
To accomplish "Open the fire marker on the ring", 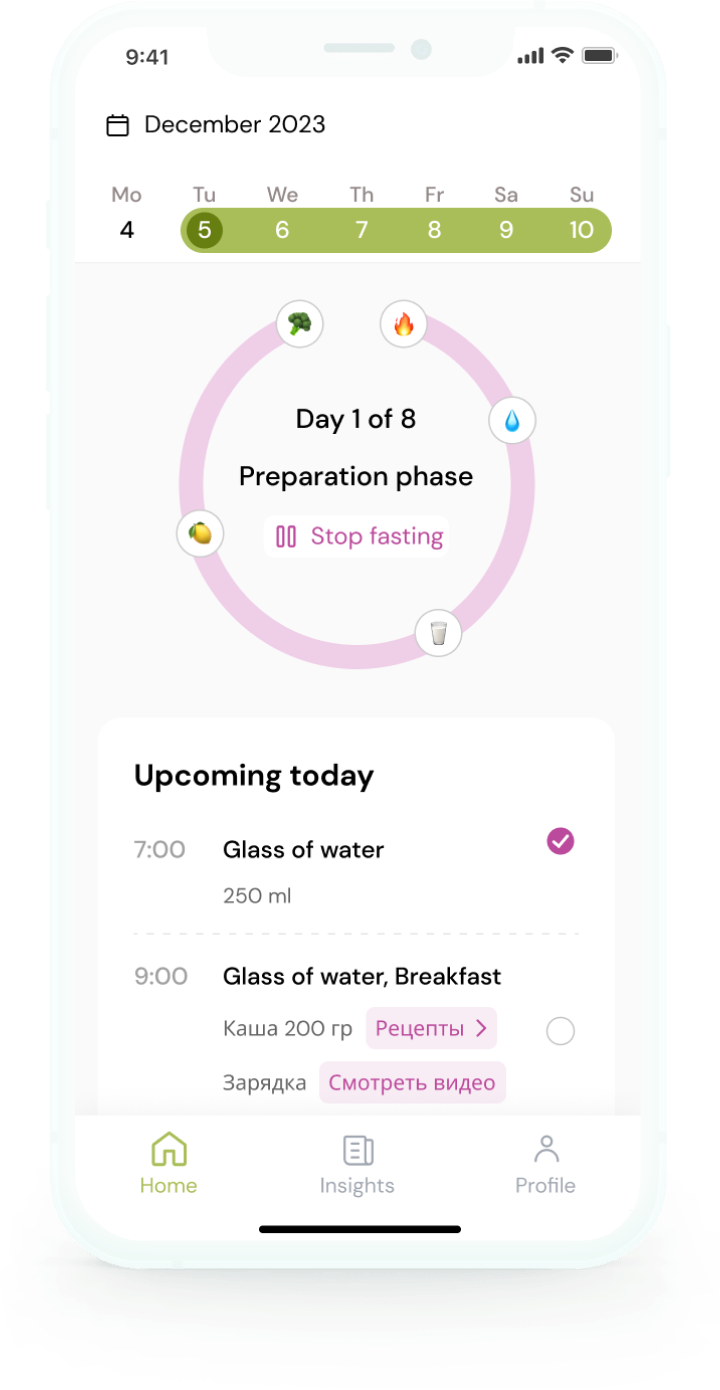I will 404,324.
